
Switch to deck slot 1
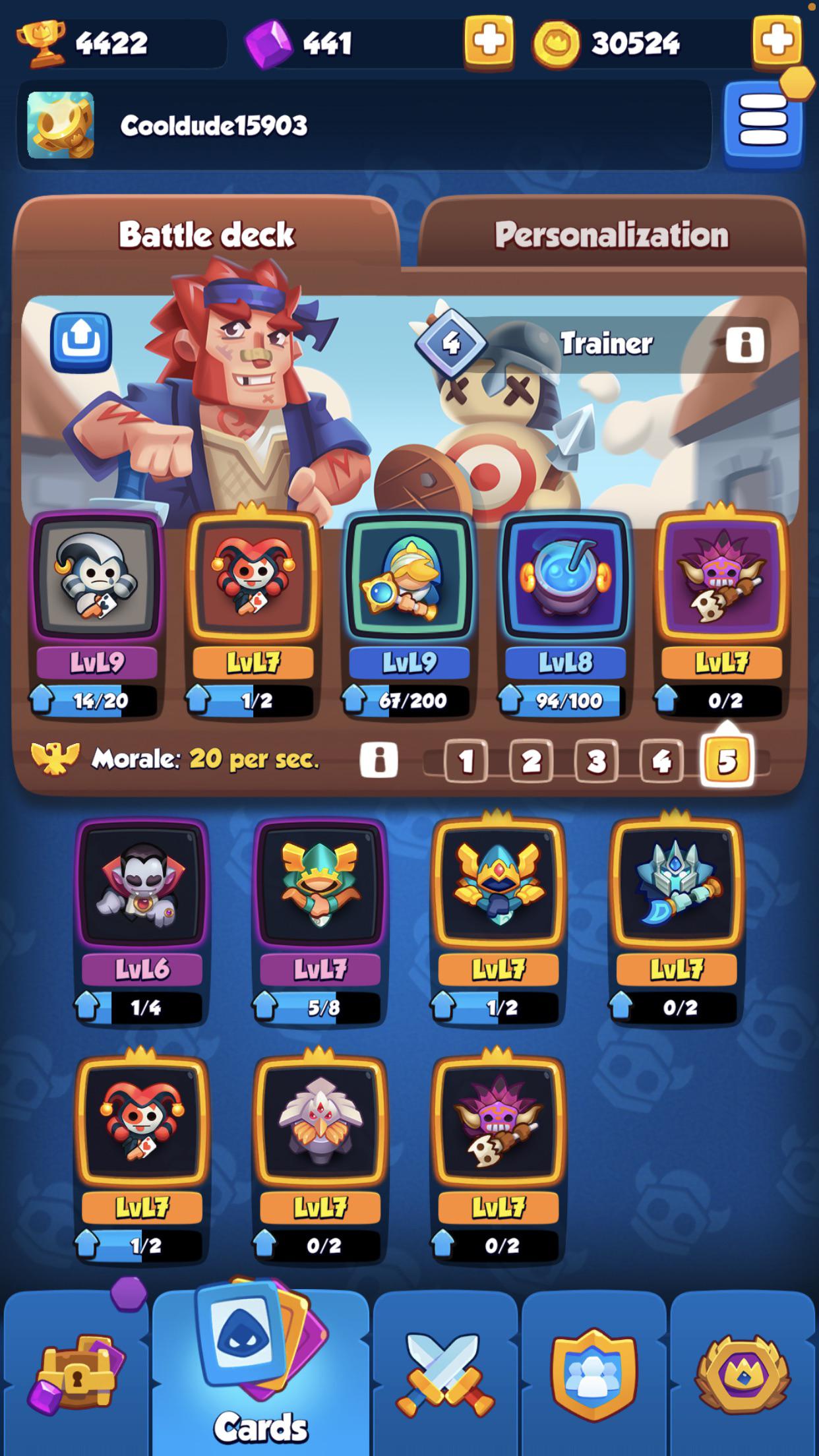coord(468,760)
